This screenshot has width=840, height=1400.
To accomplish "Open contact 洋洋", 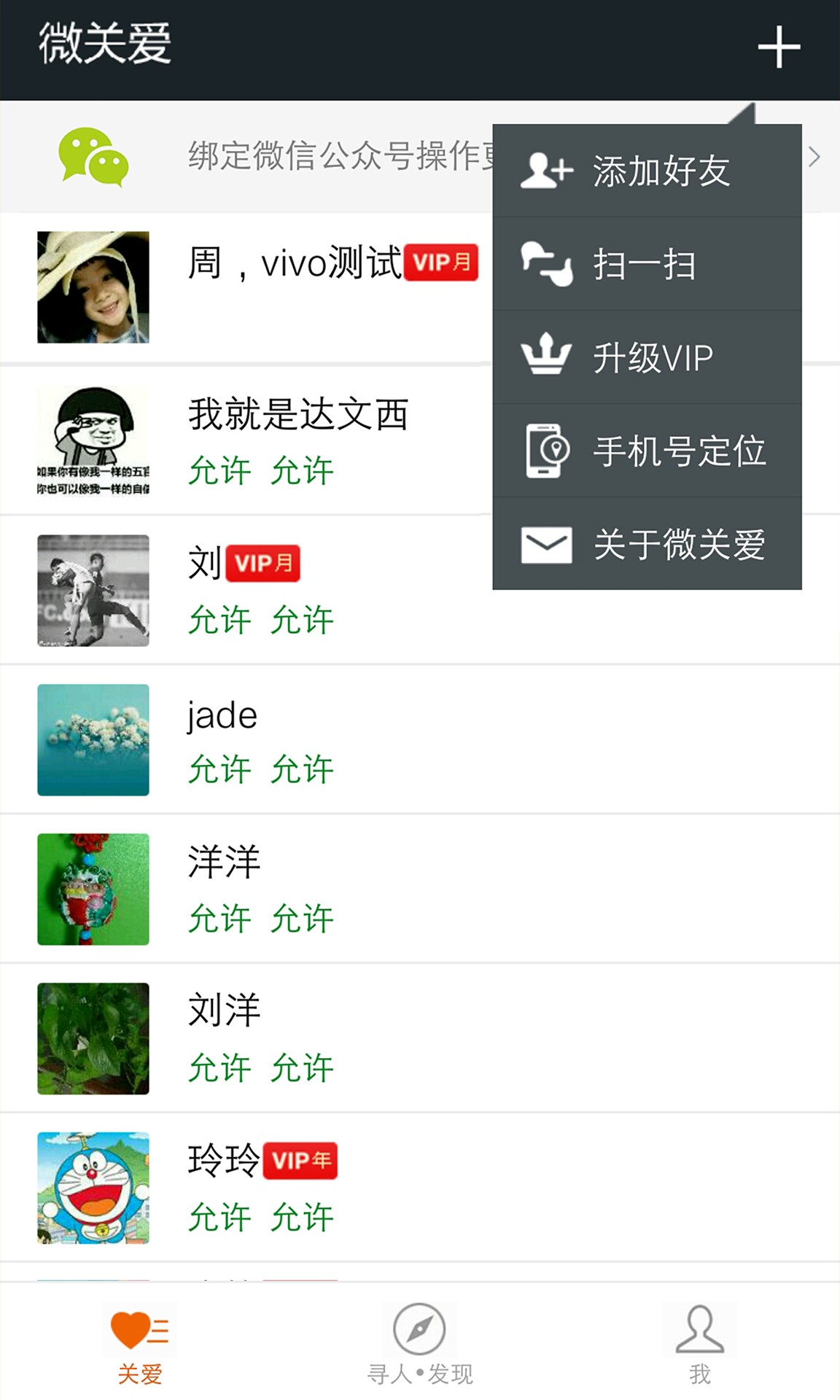I will pos(365,889).
